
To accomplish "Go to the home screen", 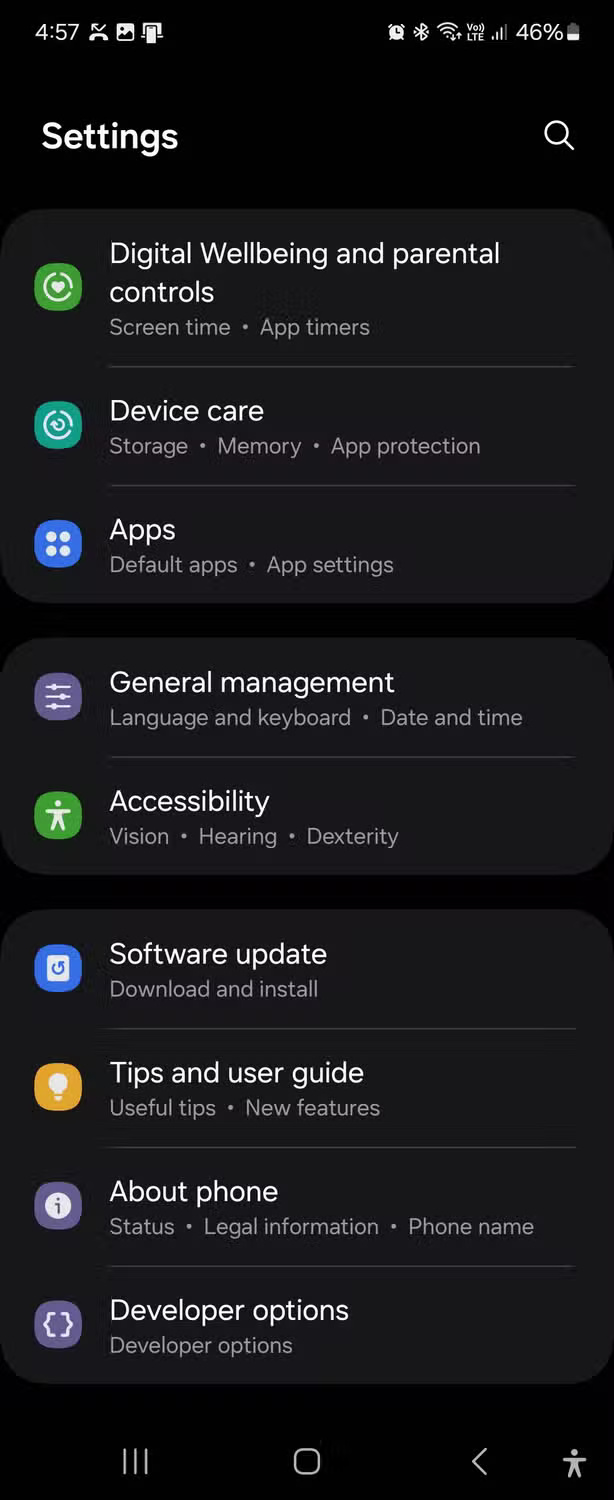I will (307, 1461).
